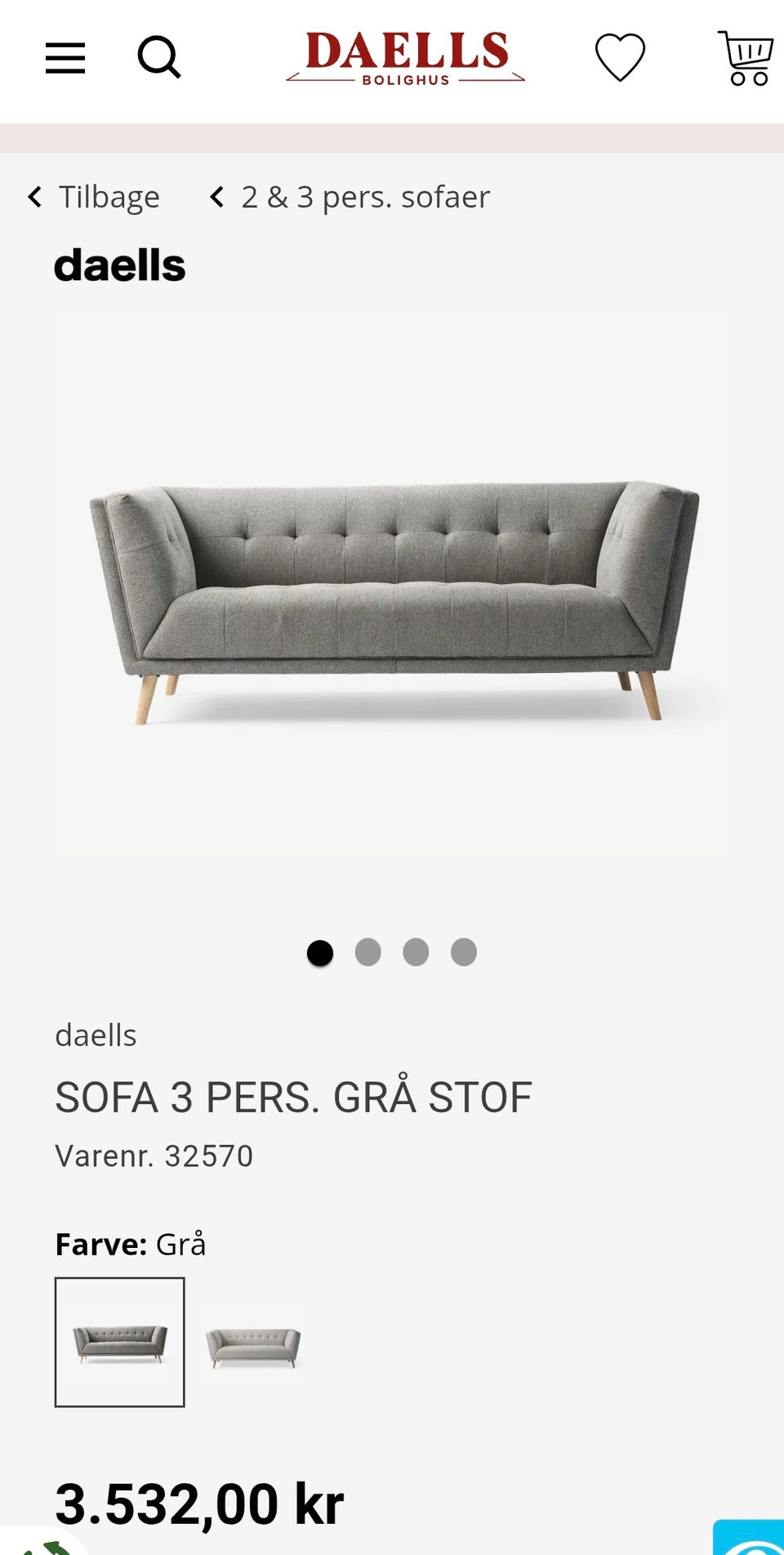Image resolution: width=784 pixels, height=1555 pixels.
Task: View the shopping cart
Action: pyautogui.click(x=746, y=58)
